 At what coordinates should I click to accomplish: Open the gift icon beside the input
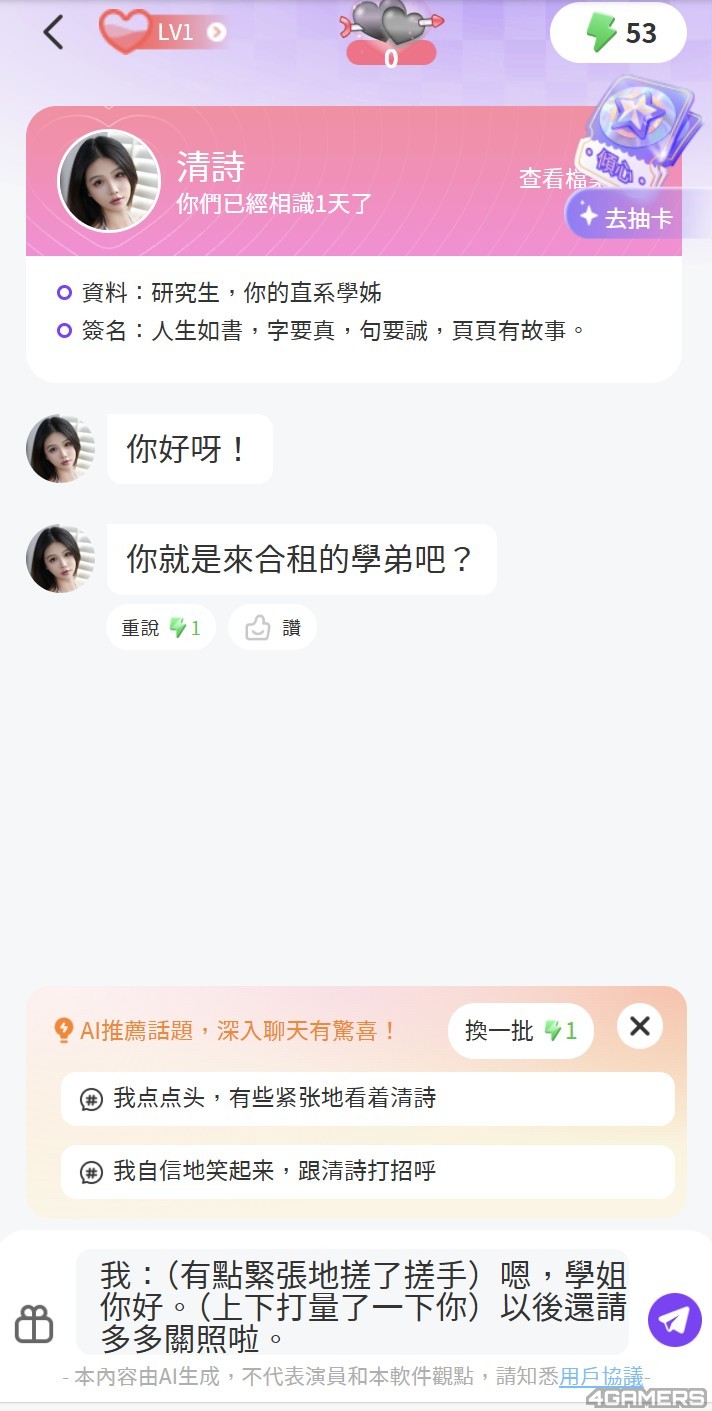tap(34, 1323)
